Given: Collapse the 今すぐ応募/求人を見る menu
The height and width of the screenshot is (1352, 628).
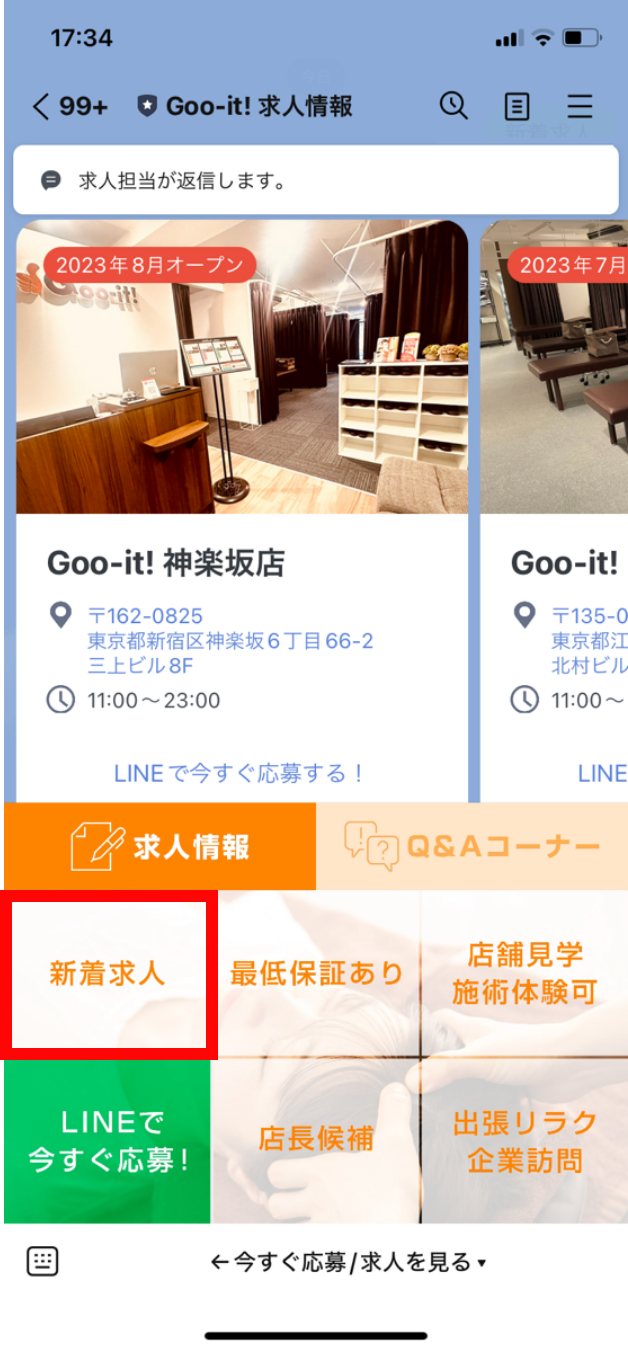Looking at the screenshot, I should (348, 1263).
